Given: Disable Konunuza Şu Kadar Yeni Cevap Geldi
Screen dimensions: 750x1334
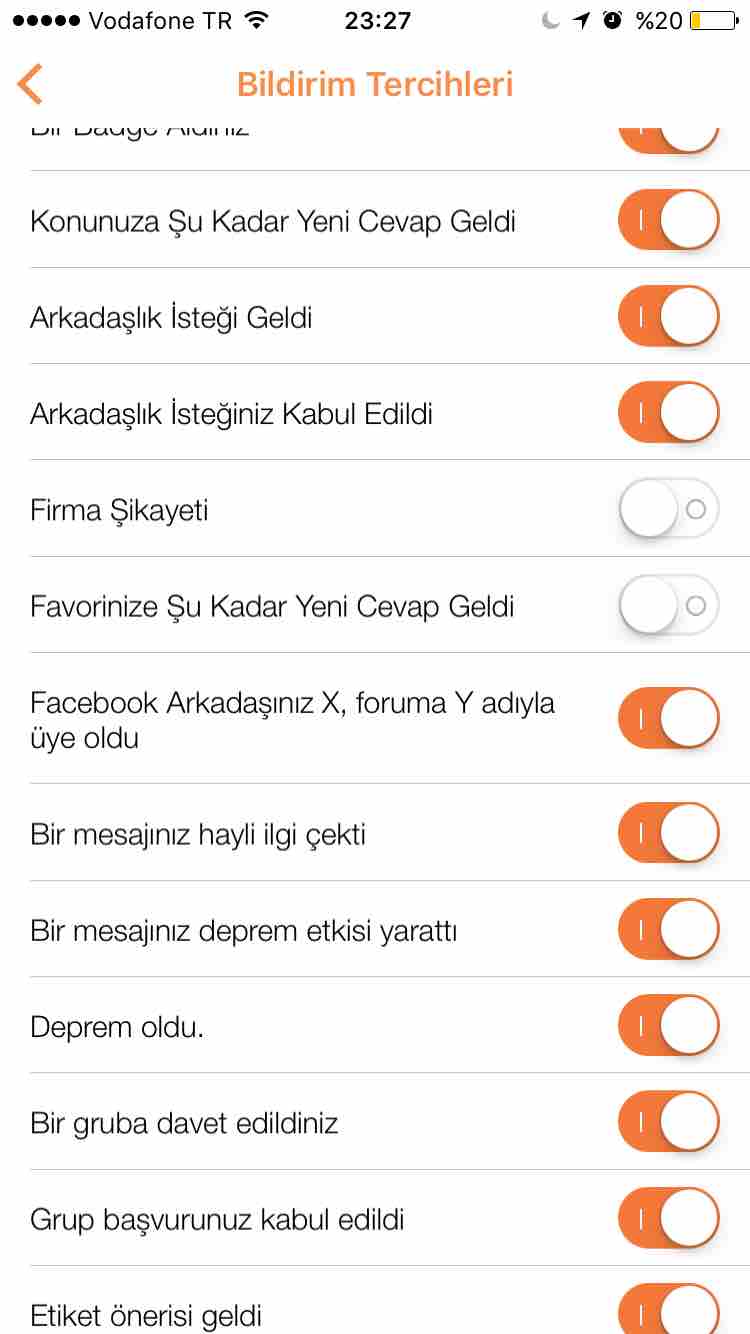Looking at the screenshot, I should [669, 220].
